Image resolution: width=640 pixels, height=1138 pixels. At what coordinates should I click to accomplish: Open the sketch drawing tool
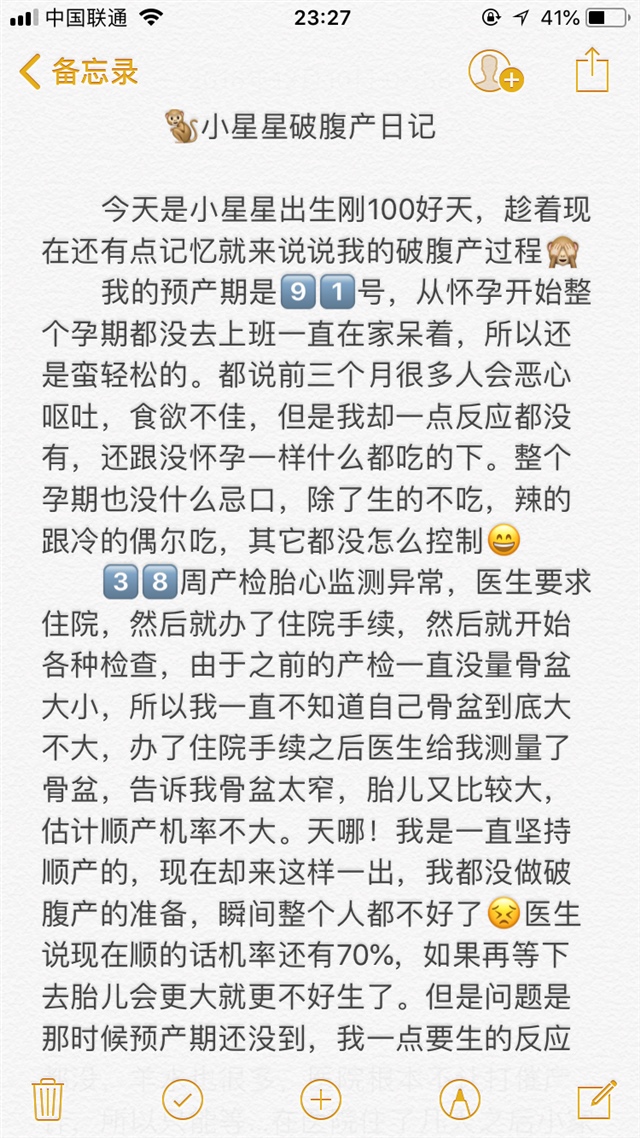click(458, 1100)
